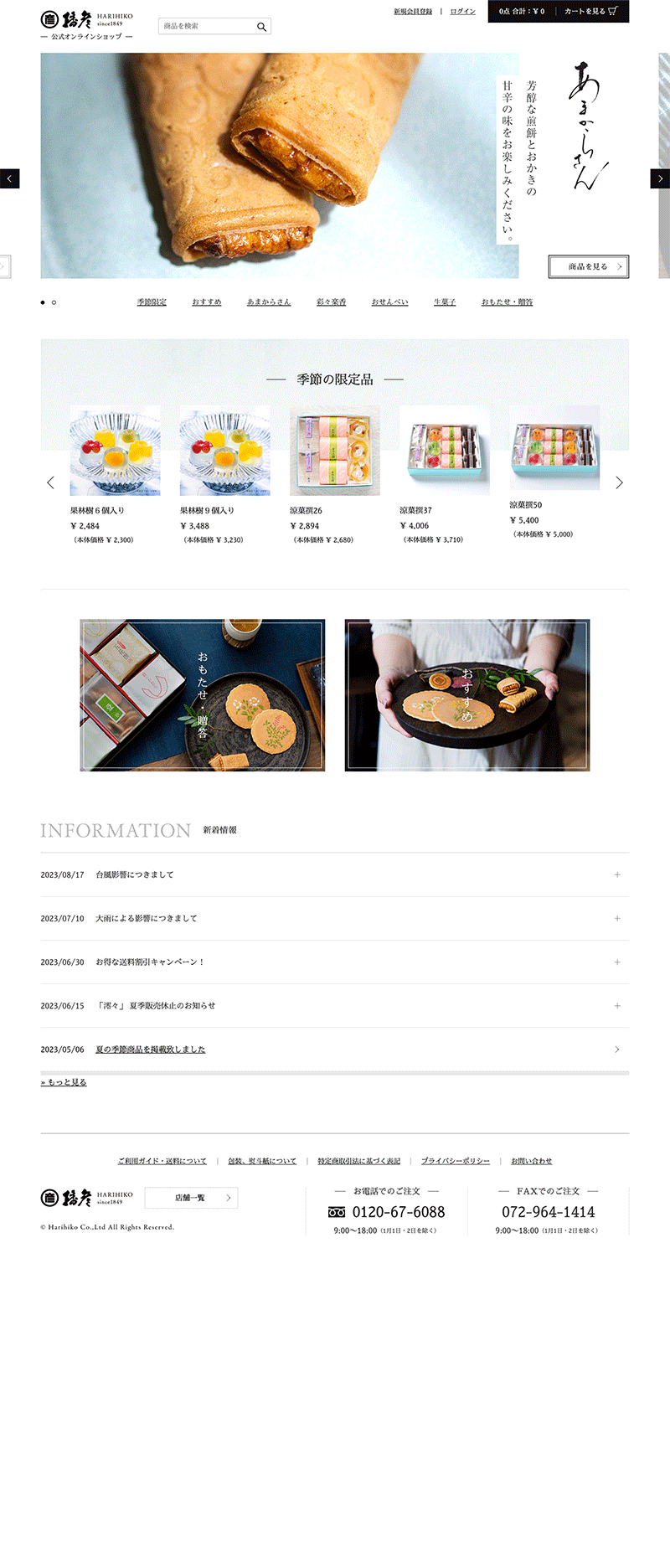Open the 季節限定 category link

click(152, 302)
